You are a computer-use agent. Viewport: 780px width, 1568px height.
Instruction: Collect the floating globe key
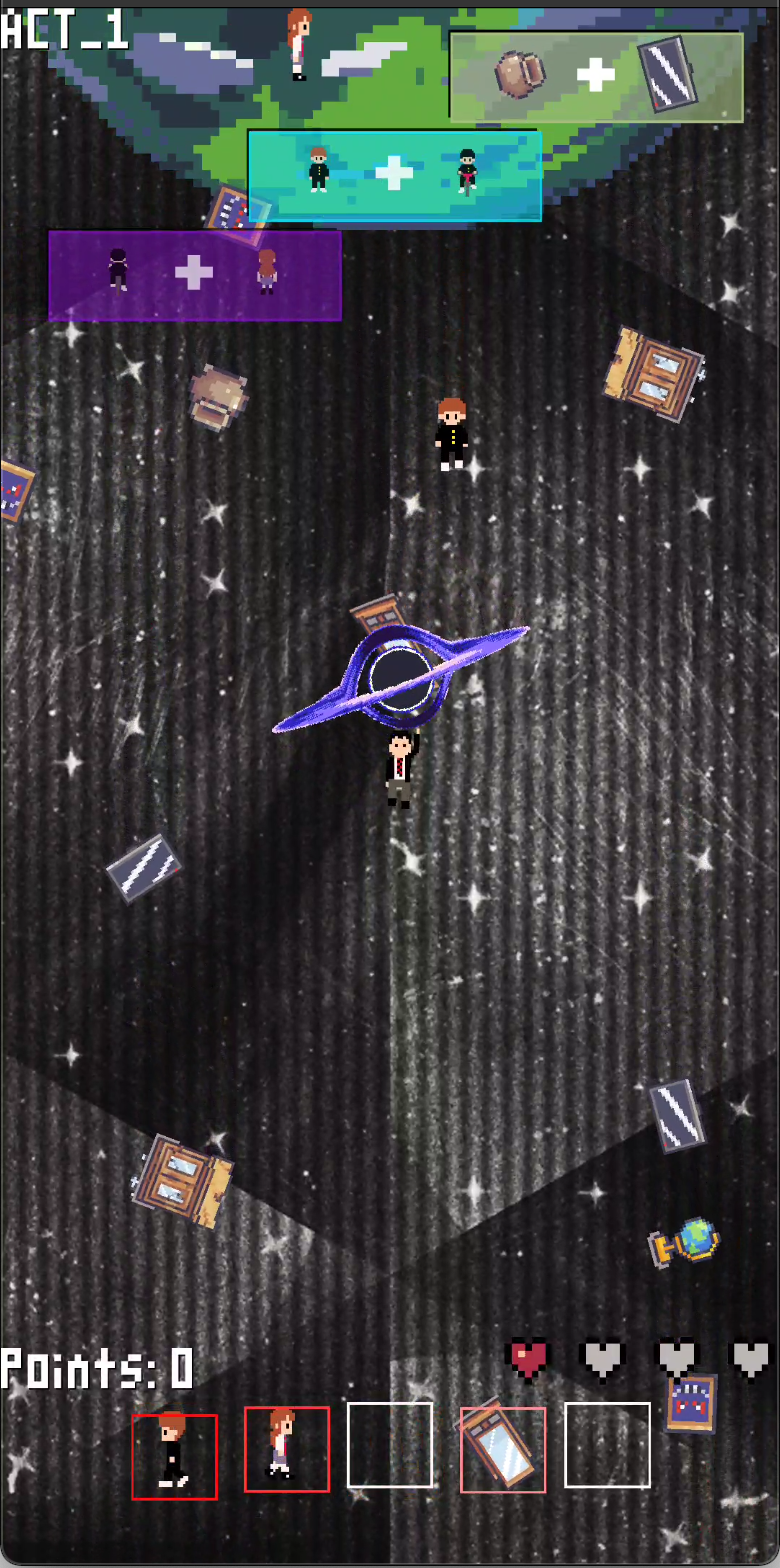[686, 1242]
